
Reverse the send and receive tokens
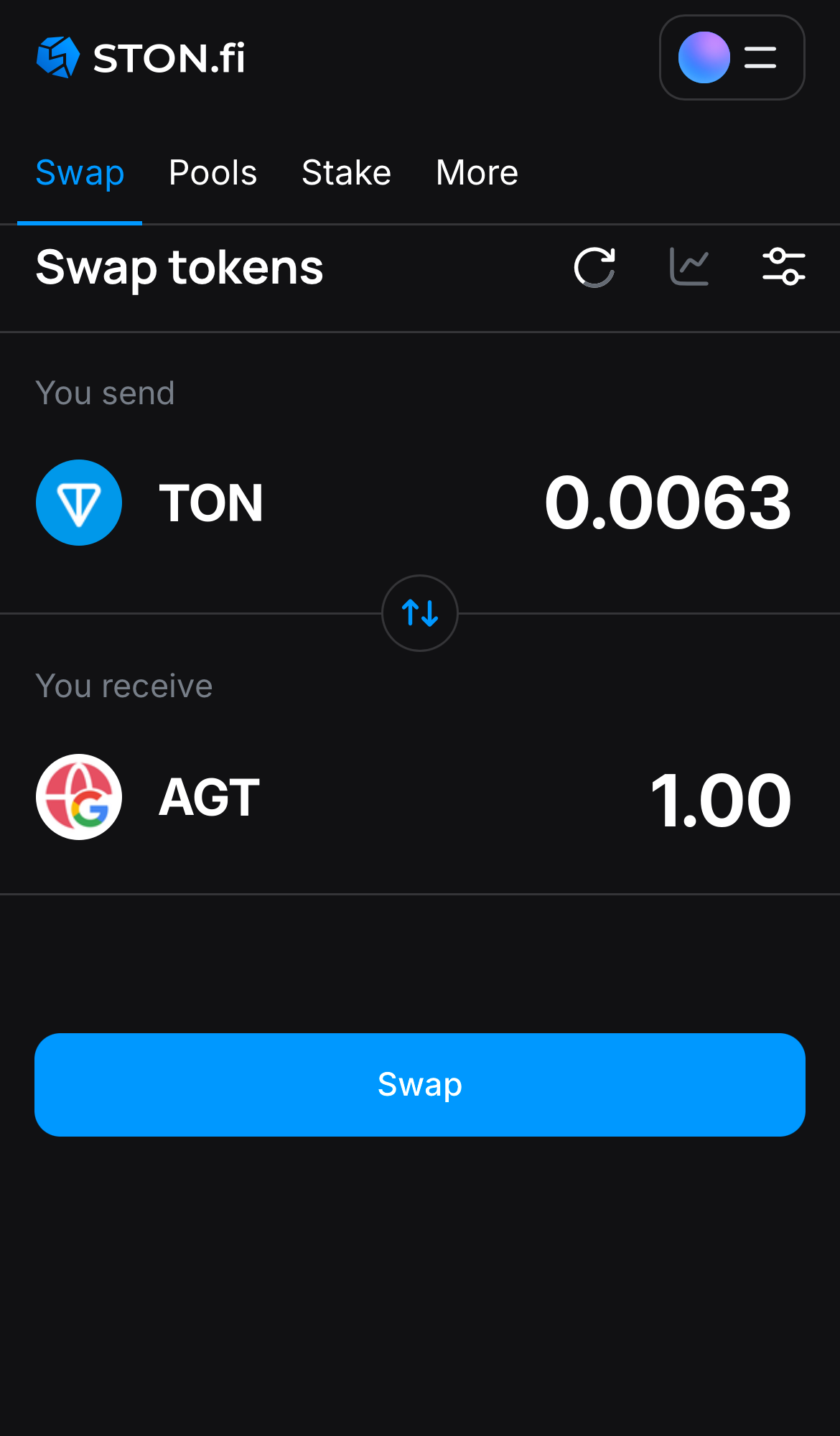tap(420, 613)
